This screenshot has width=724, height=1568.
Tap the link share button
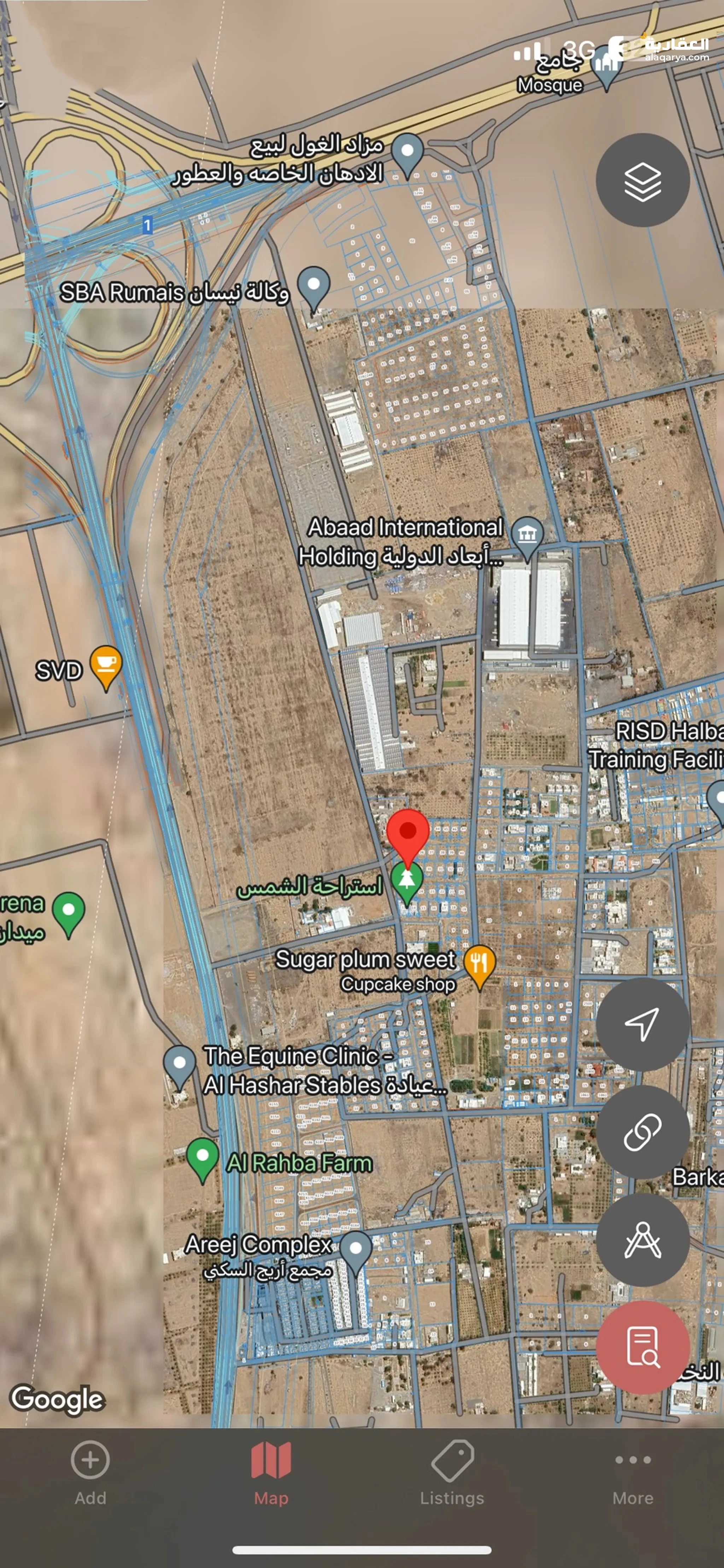(642, 1132)
